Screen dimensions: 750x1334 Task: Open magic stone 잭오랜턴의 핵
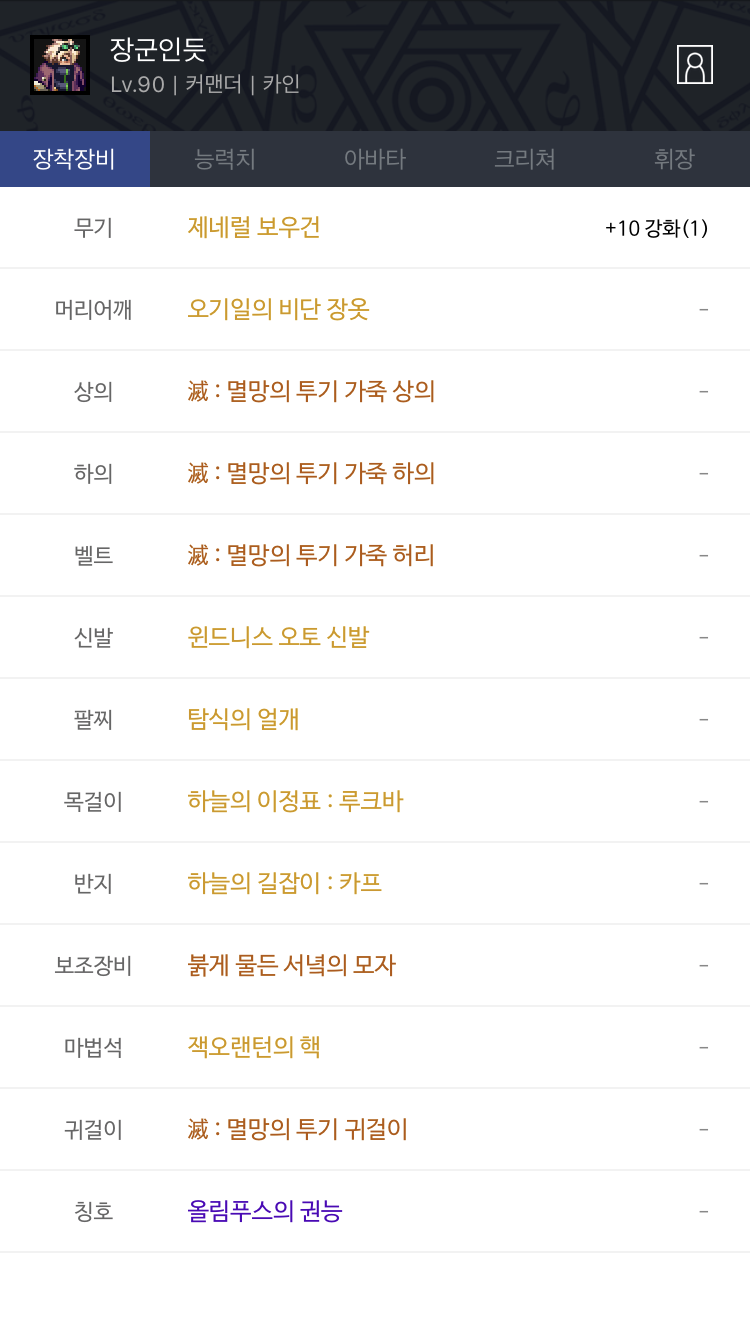pos(254,1047)
